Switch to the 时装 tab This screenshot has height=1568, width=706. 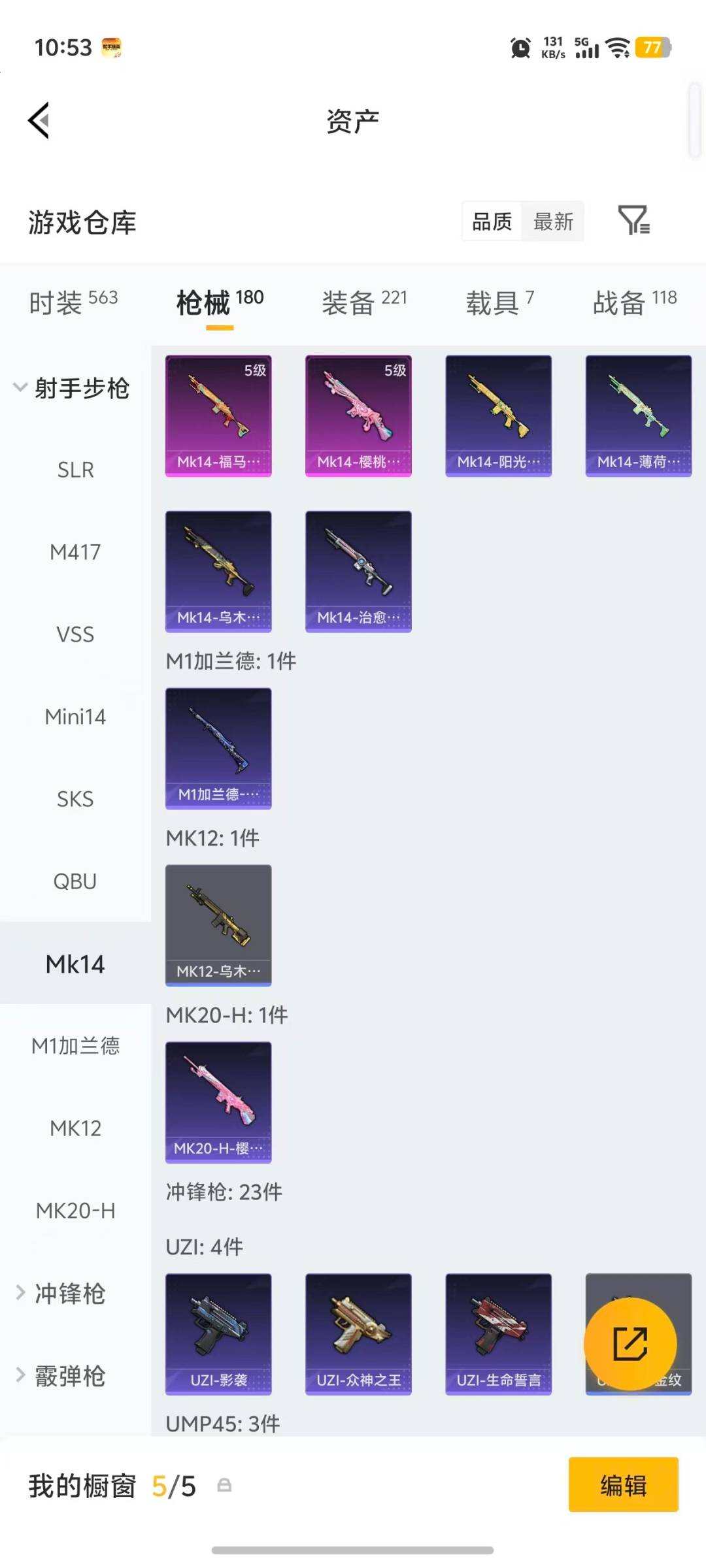[x=73, y=302]
